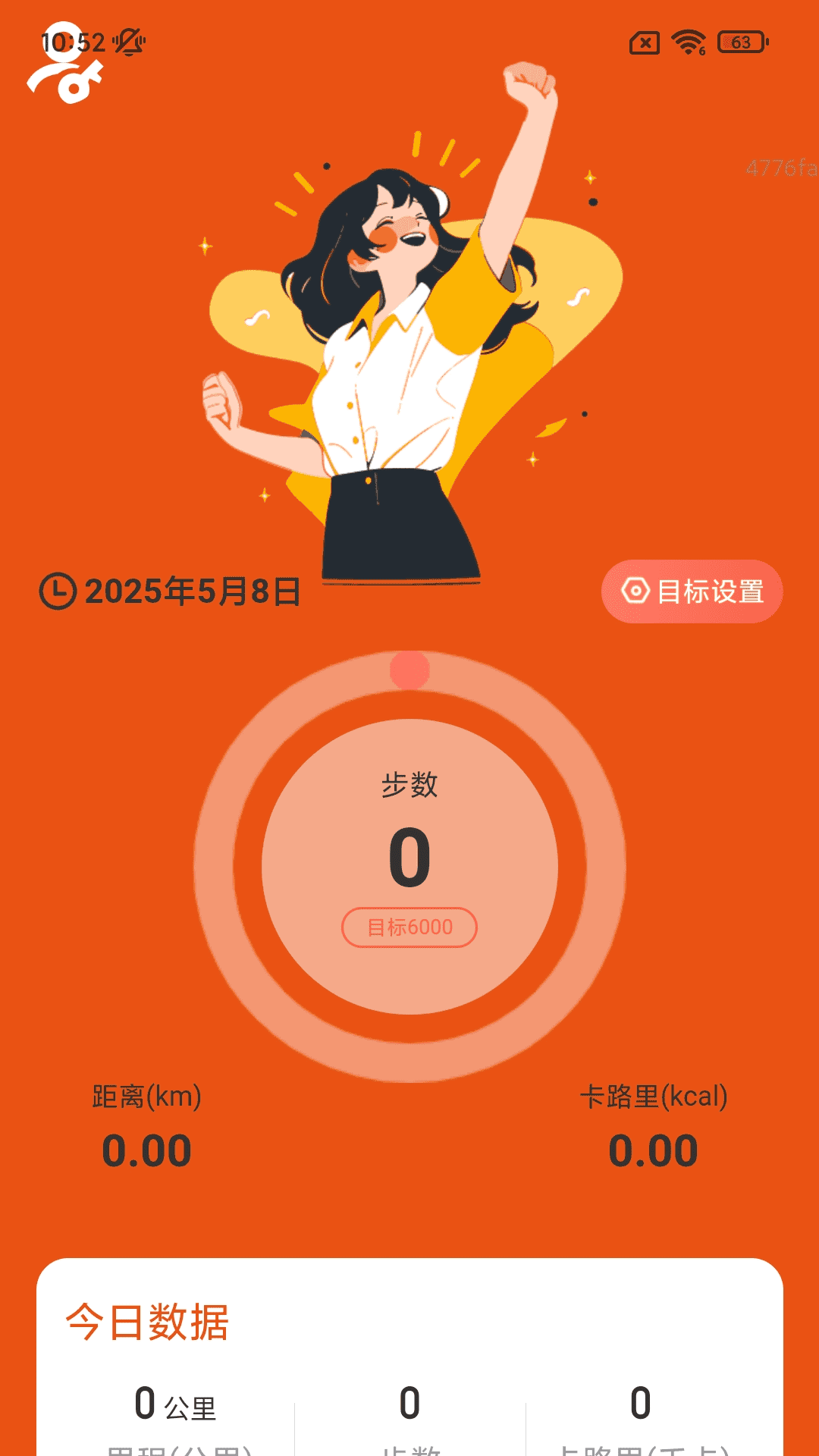The width and height of the screenshot is (819, 1456).
Task: Tap the WiFi signal icon in status bar
Action: click(x=689, y=42)
